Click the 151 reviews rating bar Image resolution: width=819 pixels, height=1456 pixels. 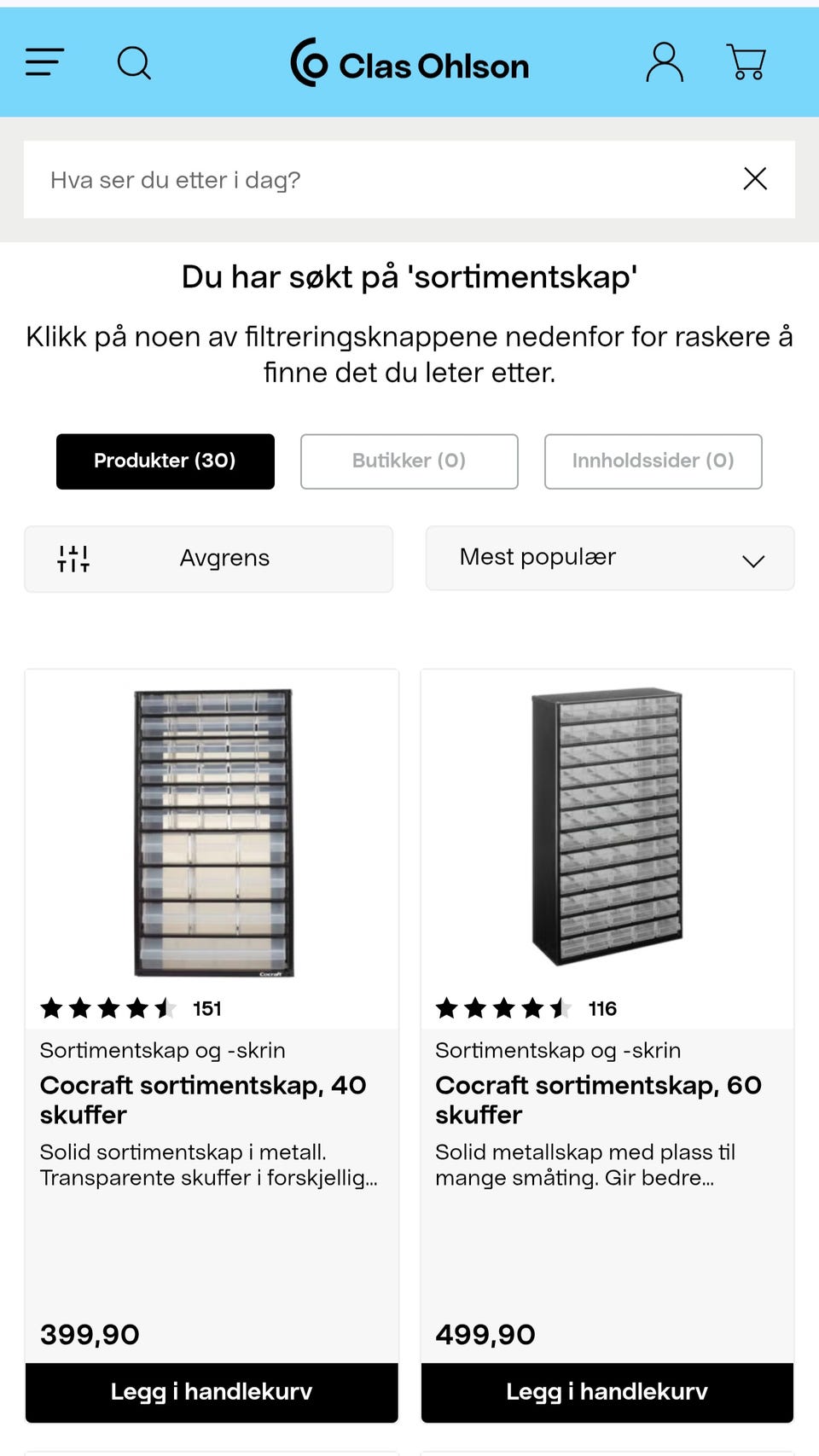[206, 1008]
